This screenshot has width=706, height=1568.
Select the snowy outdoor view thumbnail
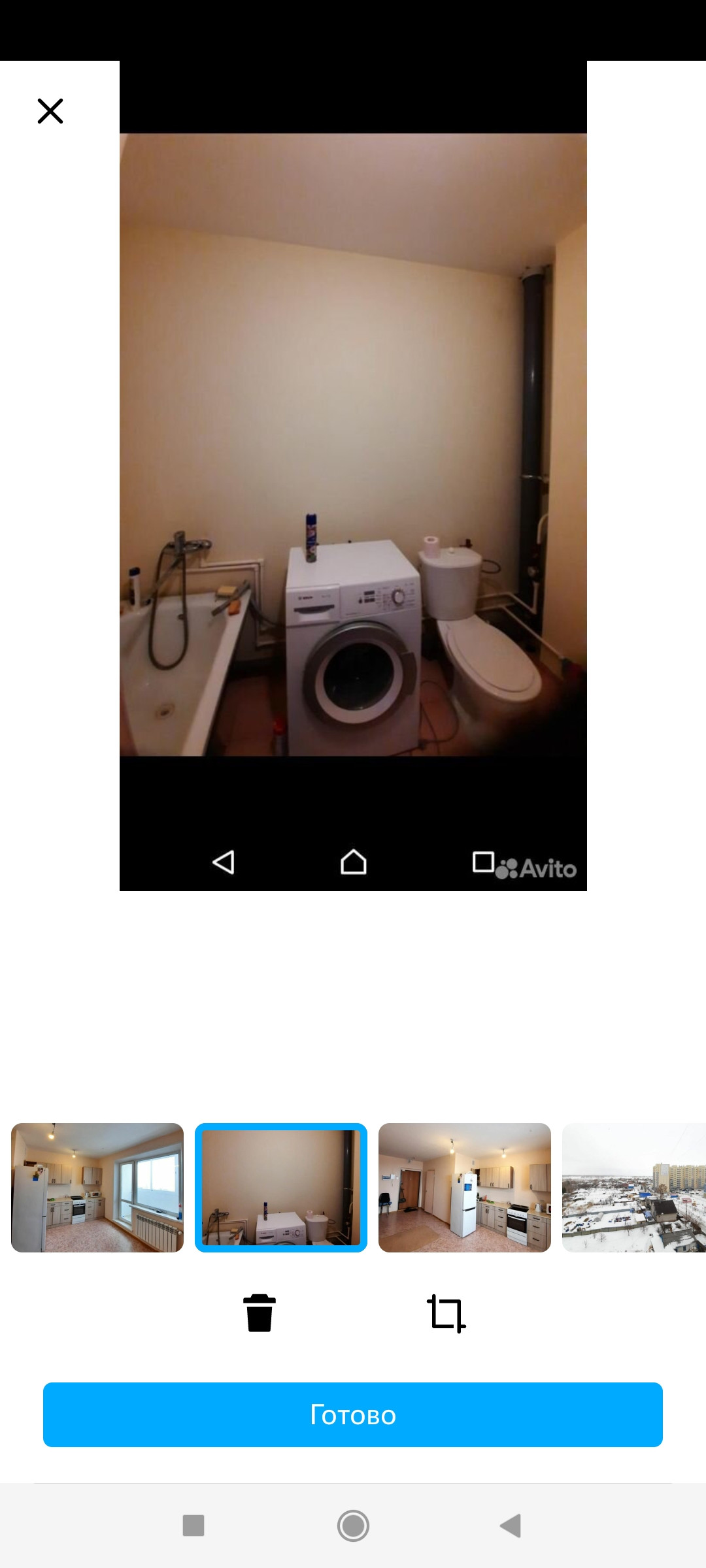(x=634, y=1188)
